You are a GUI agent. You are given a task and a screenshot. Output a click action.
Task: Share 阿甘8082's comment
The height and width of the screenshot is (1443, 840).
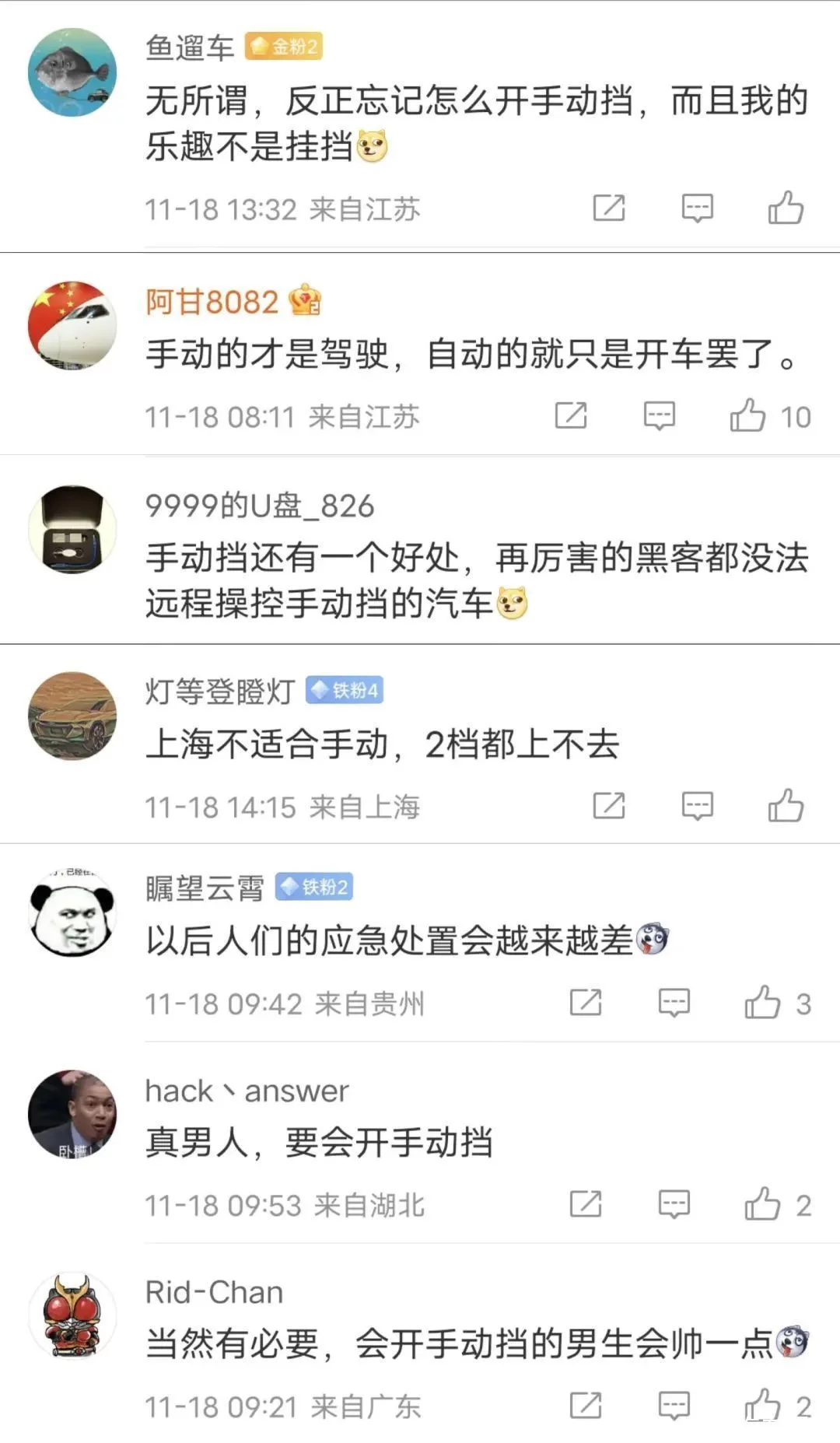click(571, 416)
